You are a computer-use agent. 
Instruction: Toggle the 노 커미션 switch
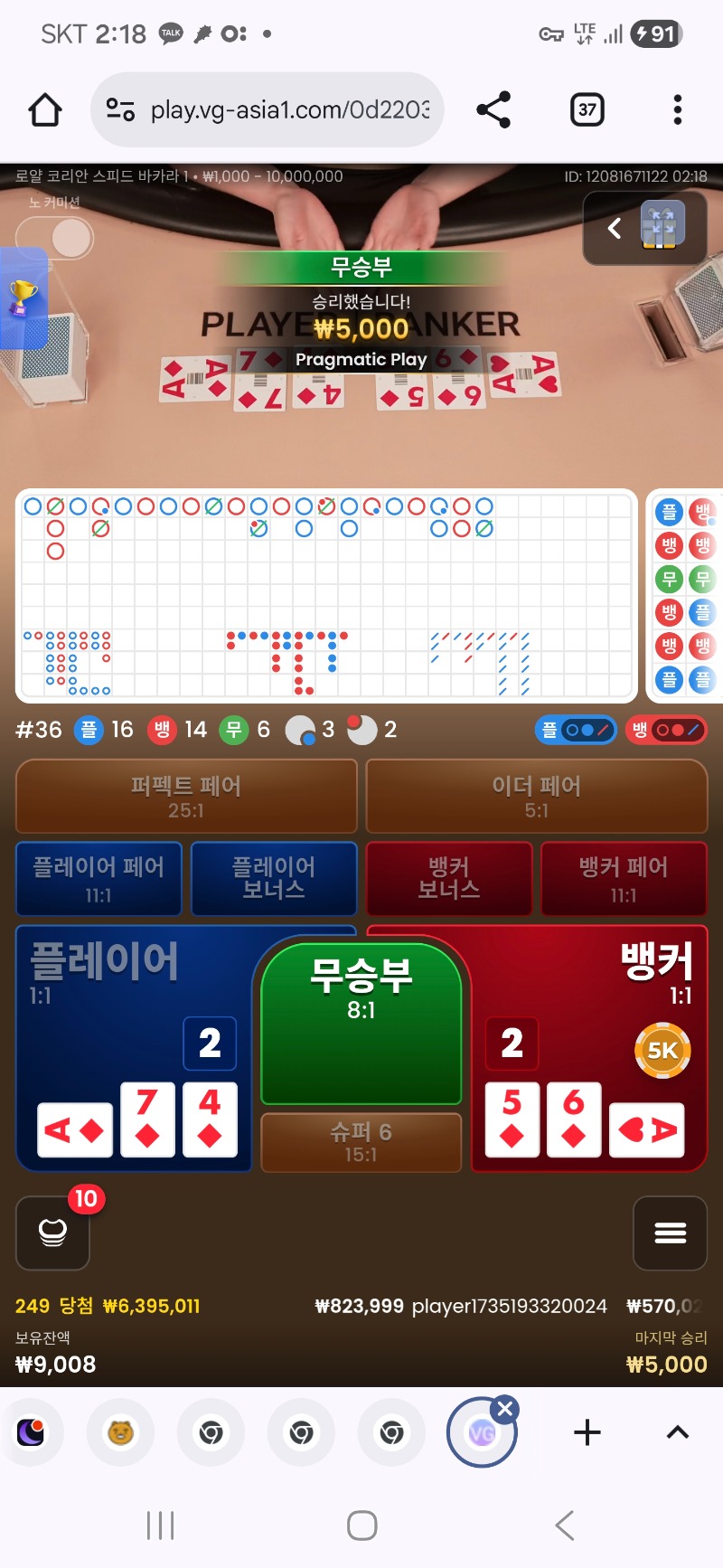pyautogui.click(x=56, y=238)
